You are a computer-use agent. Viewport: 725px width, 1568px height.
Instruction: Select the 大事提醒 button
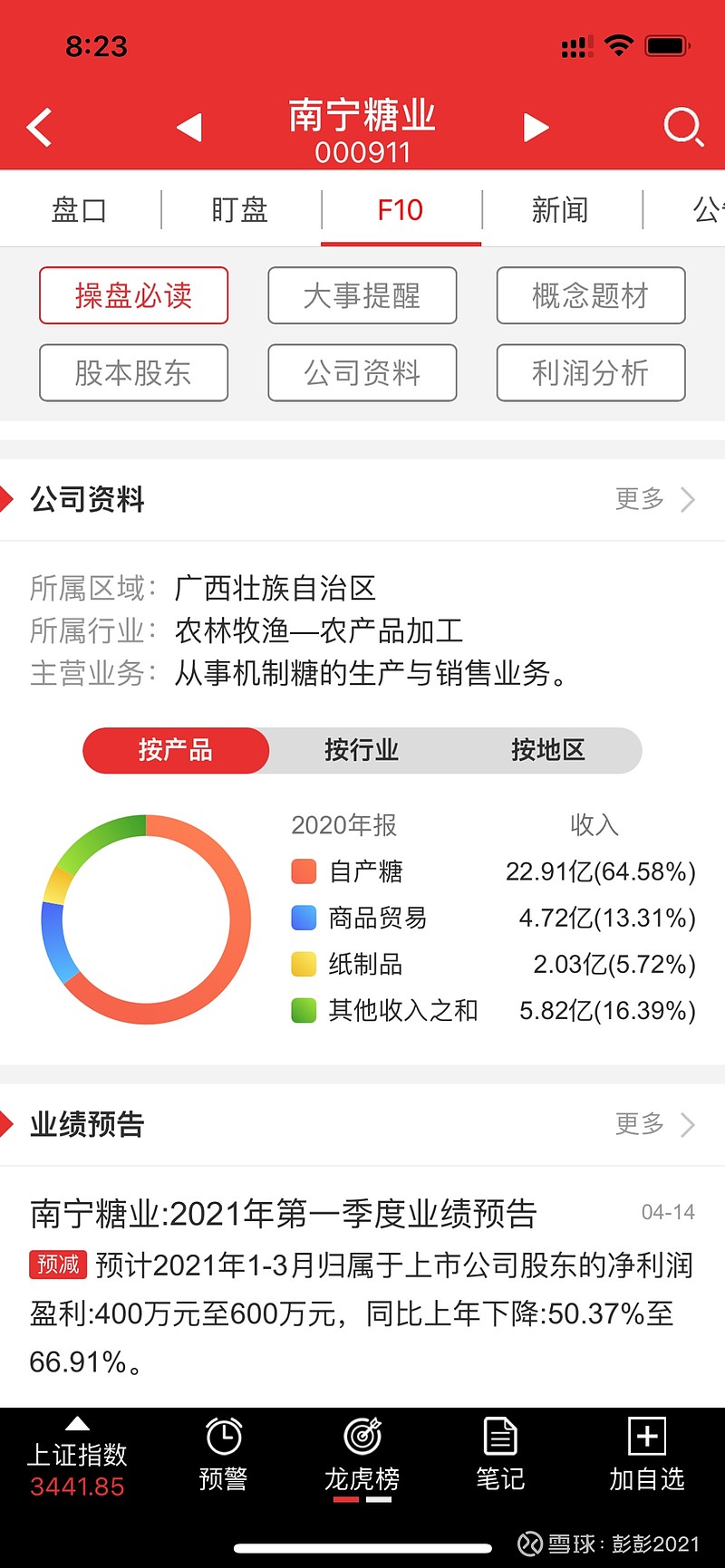coord(362,295)
